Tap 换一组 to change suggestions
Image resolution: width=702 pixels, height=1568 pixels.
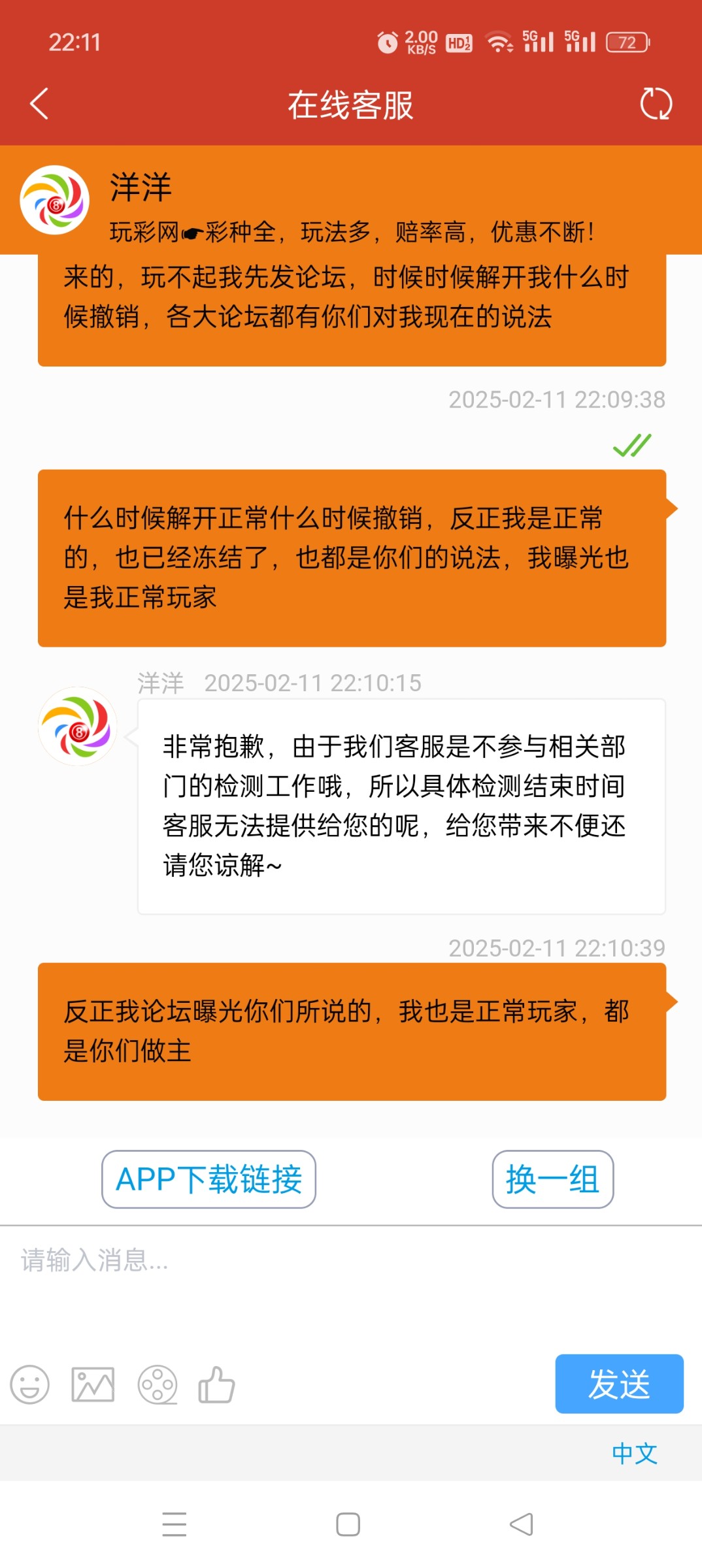552,1179
